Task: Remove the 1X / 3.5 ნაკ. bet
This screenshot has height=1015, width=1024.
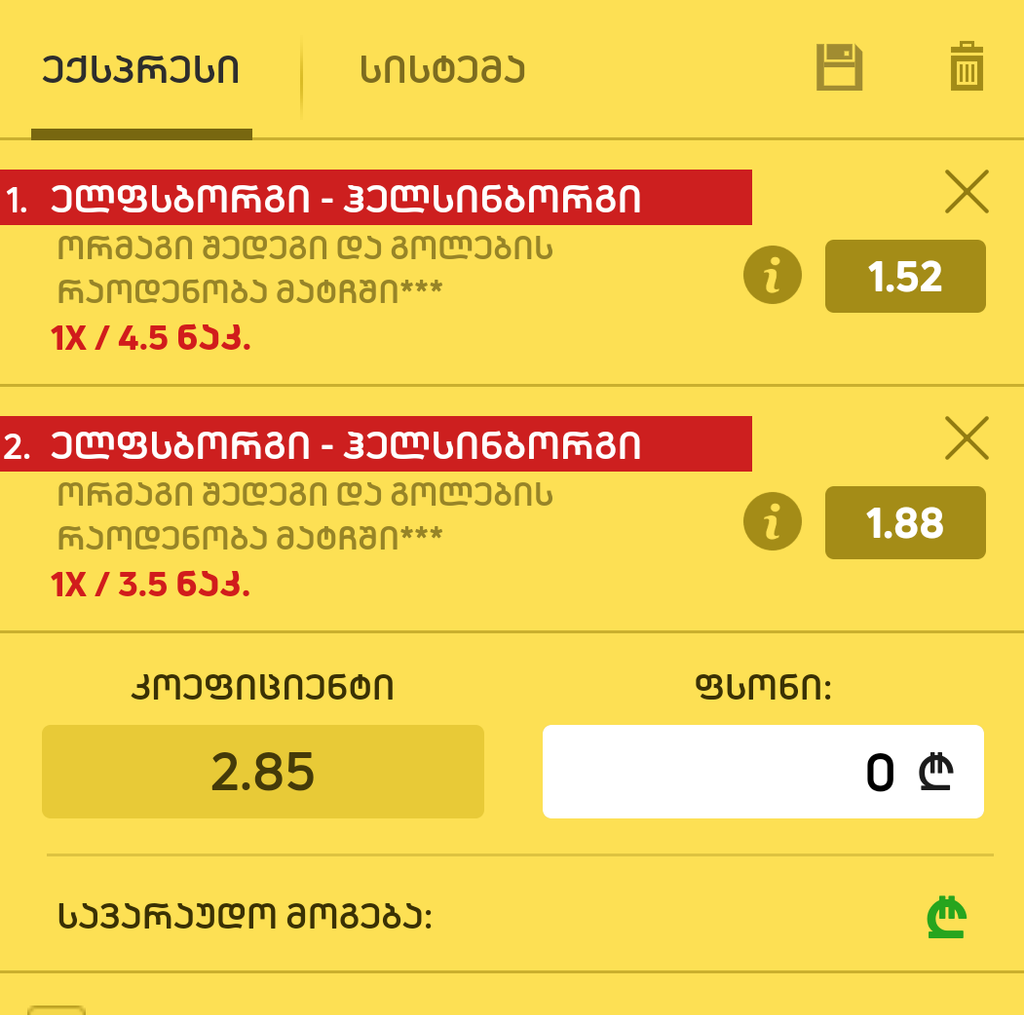Action: pyautogui.click(x=966, y=438)
